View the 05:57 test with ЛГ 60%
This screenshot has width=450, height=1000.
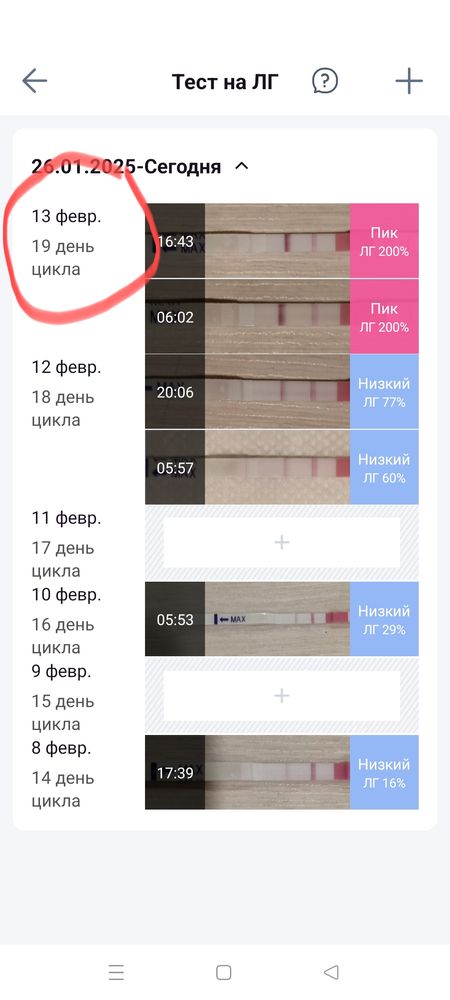pyautogui.click(x=282, y=467)
